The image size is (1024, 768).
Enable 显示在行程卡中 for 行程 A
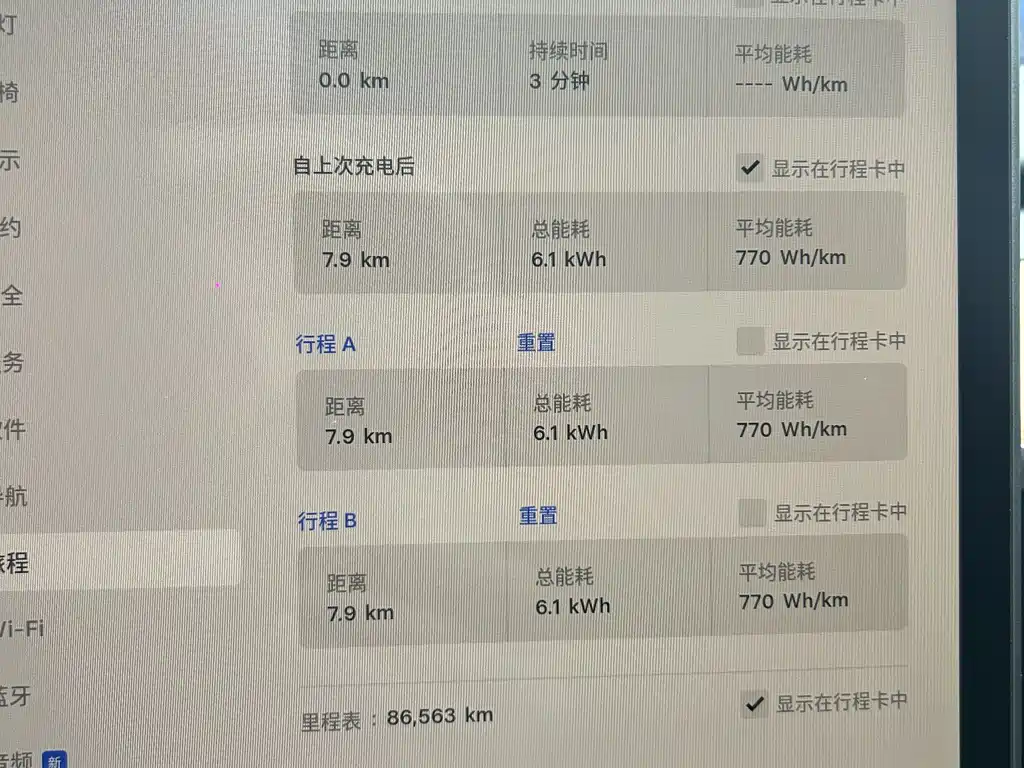click(750, 341)
